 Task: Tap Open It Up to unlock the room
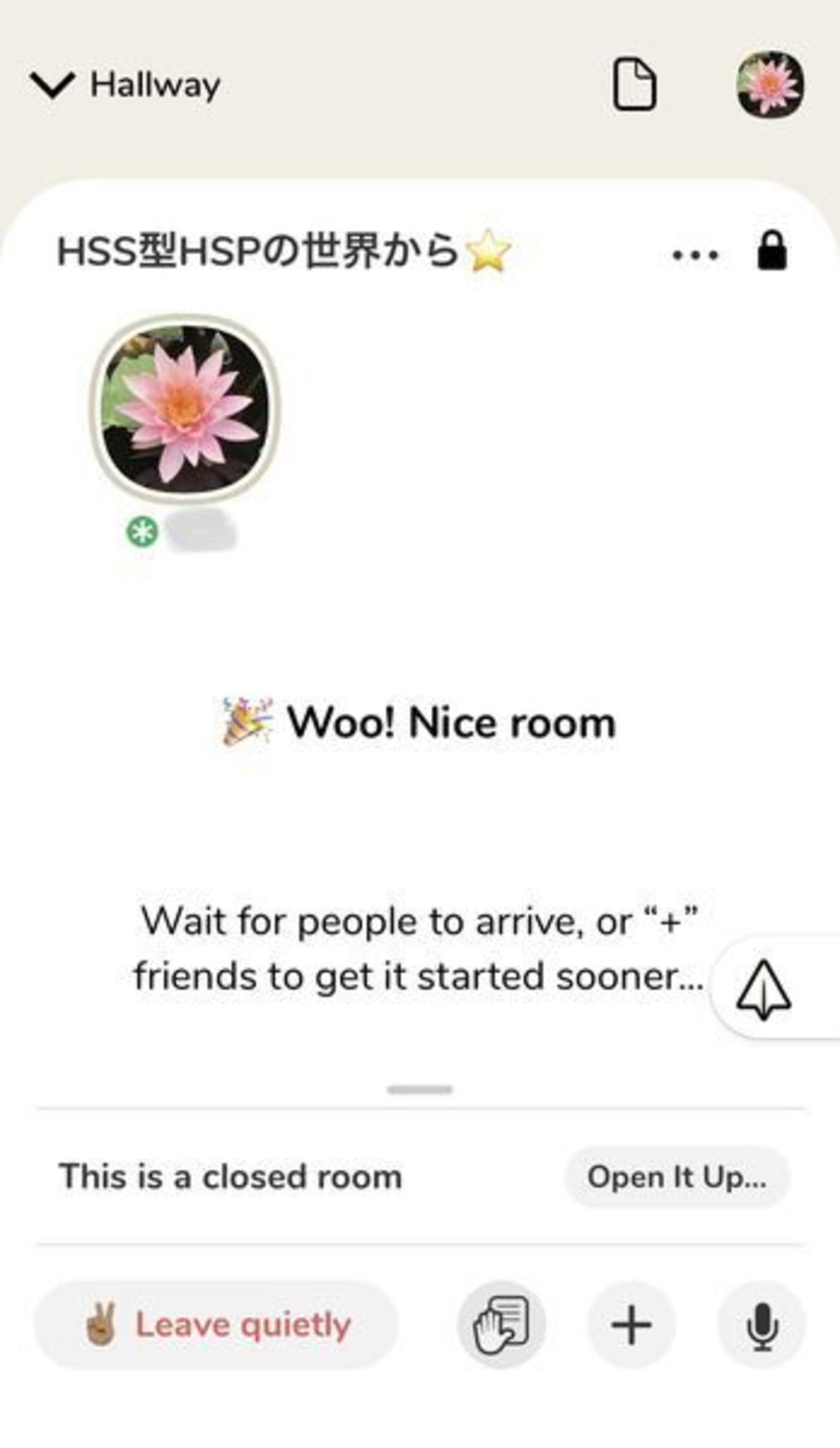(677, 1177)
